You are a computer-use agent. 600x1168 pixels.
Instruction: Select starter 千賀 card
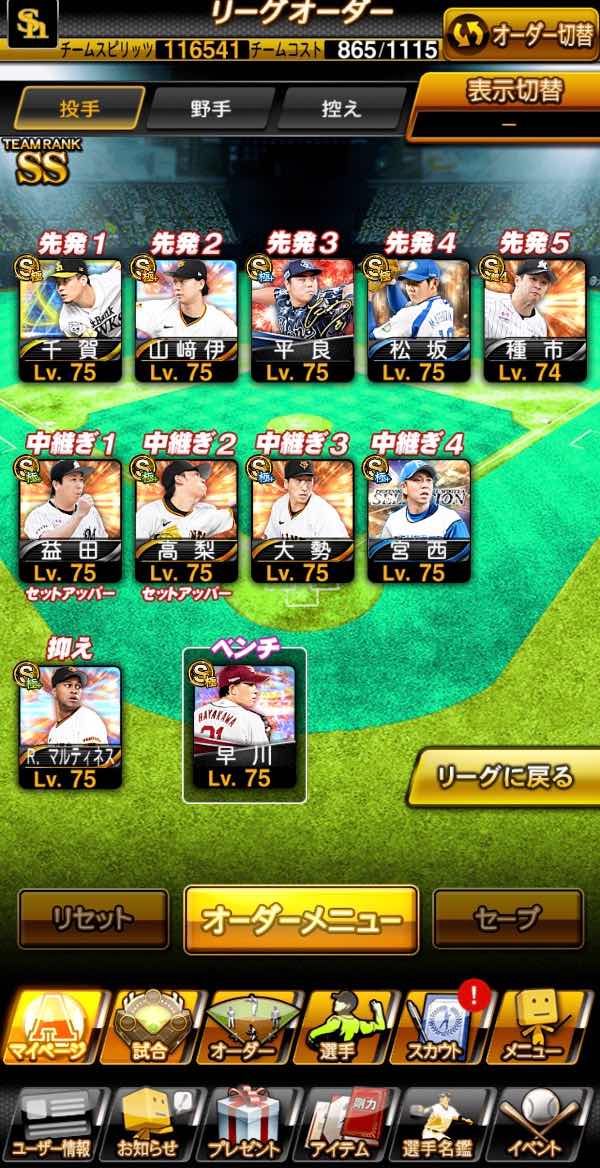[70, 320]
